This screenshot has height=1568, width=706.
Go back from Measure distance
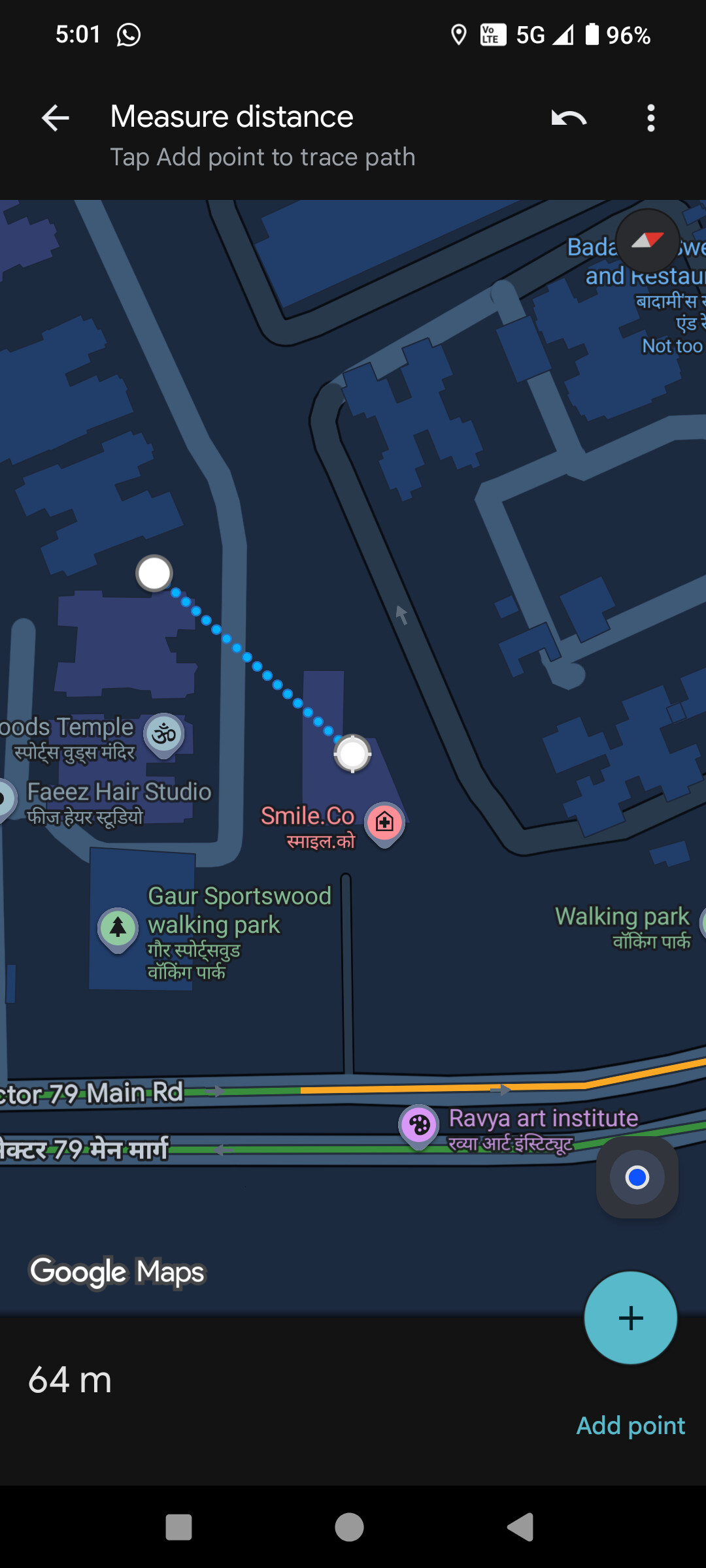click(x=56, y=118)
